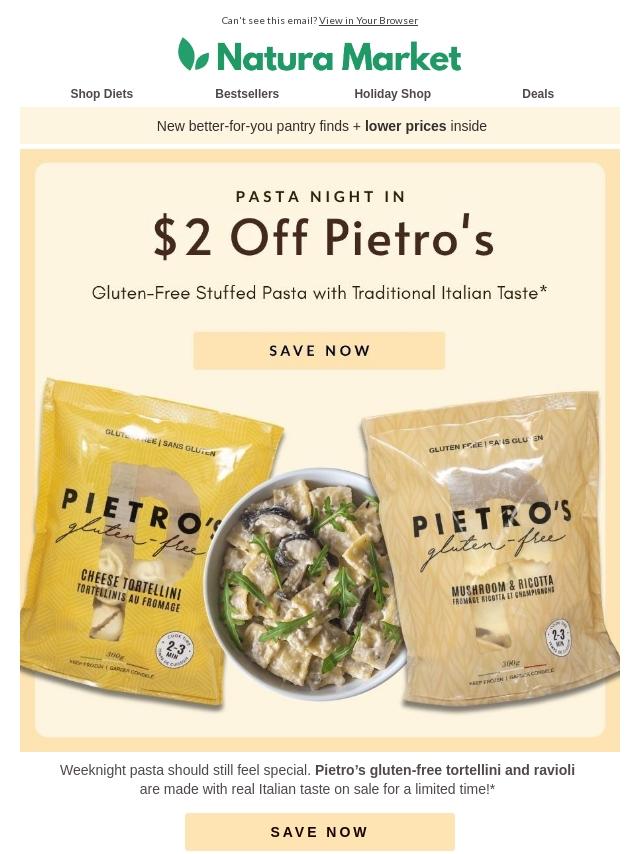Tap Save Now below the weeknight pasta text
Screen dimensions: 640x854
[319, 832]
